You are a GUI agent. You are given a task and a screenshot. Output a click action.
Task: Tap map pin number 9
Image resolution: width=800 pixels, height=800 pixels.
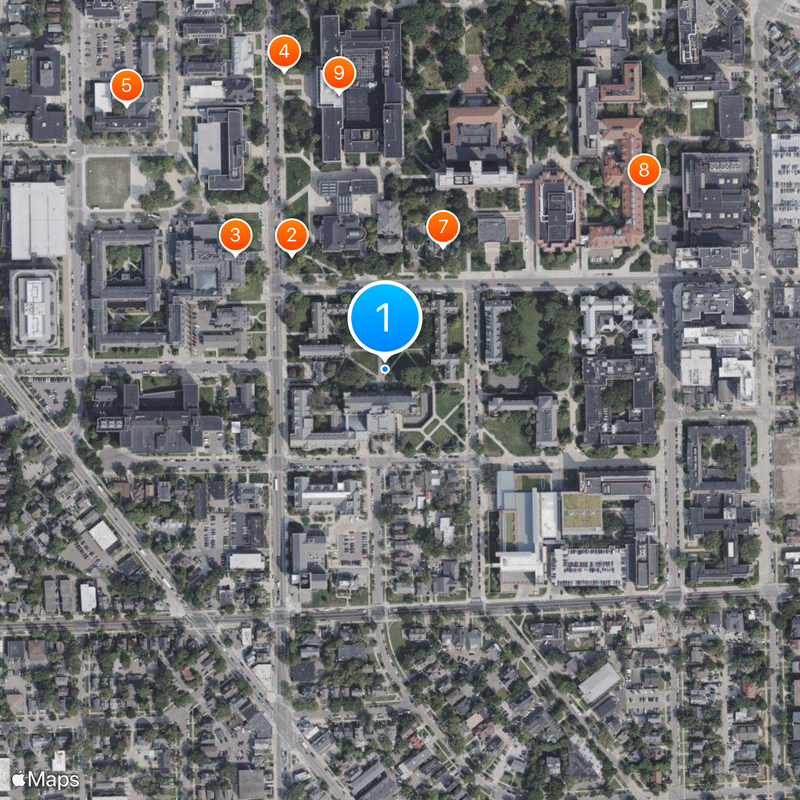point(339,73)
